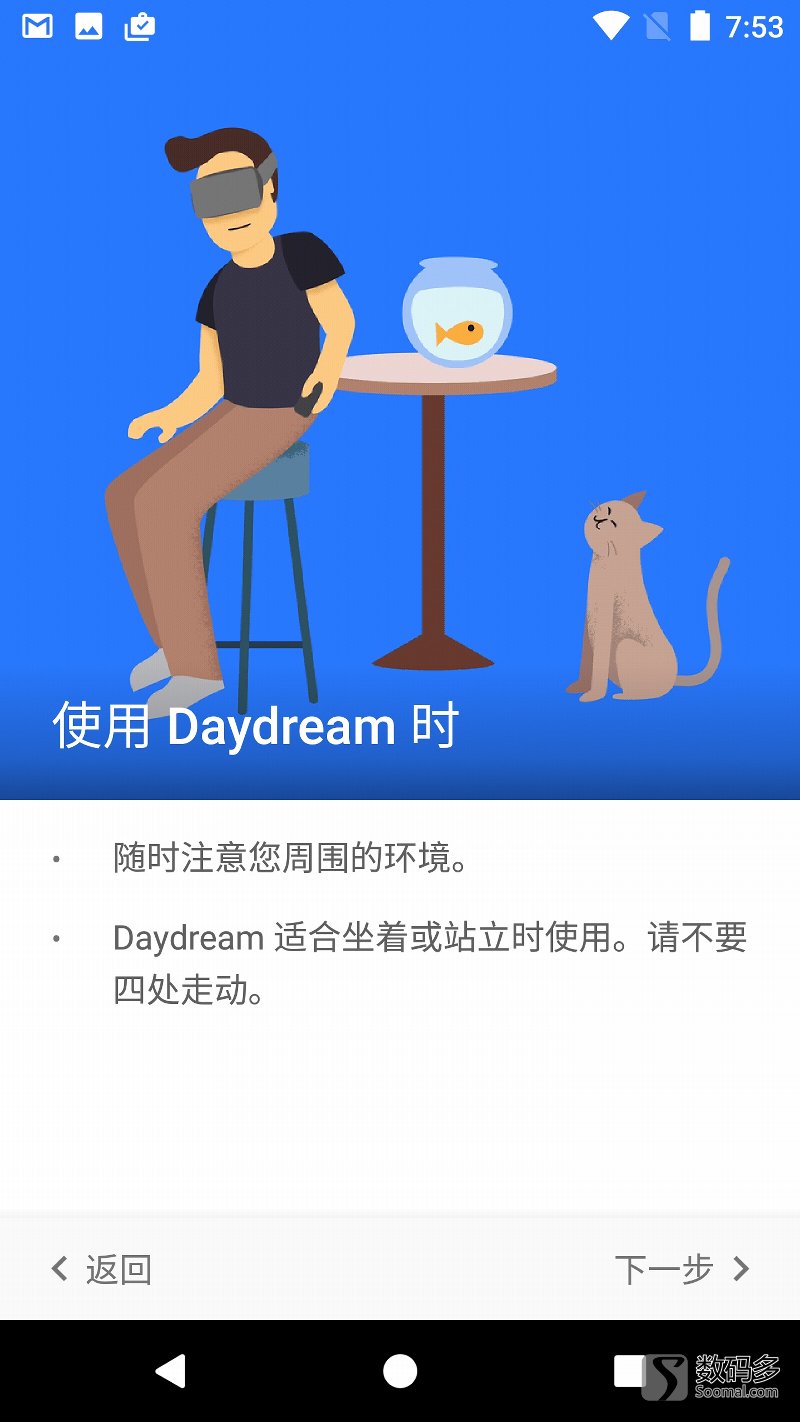
Task: Click the clipboard check notification icon
Action: tap(140, 26)
